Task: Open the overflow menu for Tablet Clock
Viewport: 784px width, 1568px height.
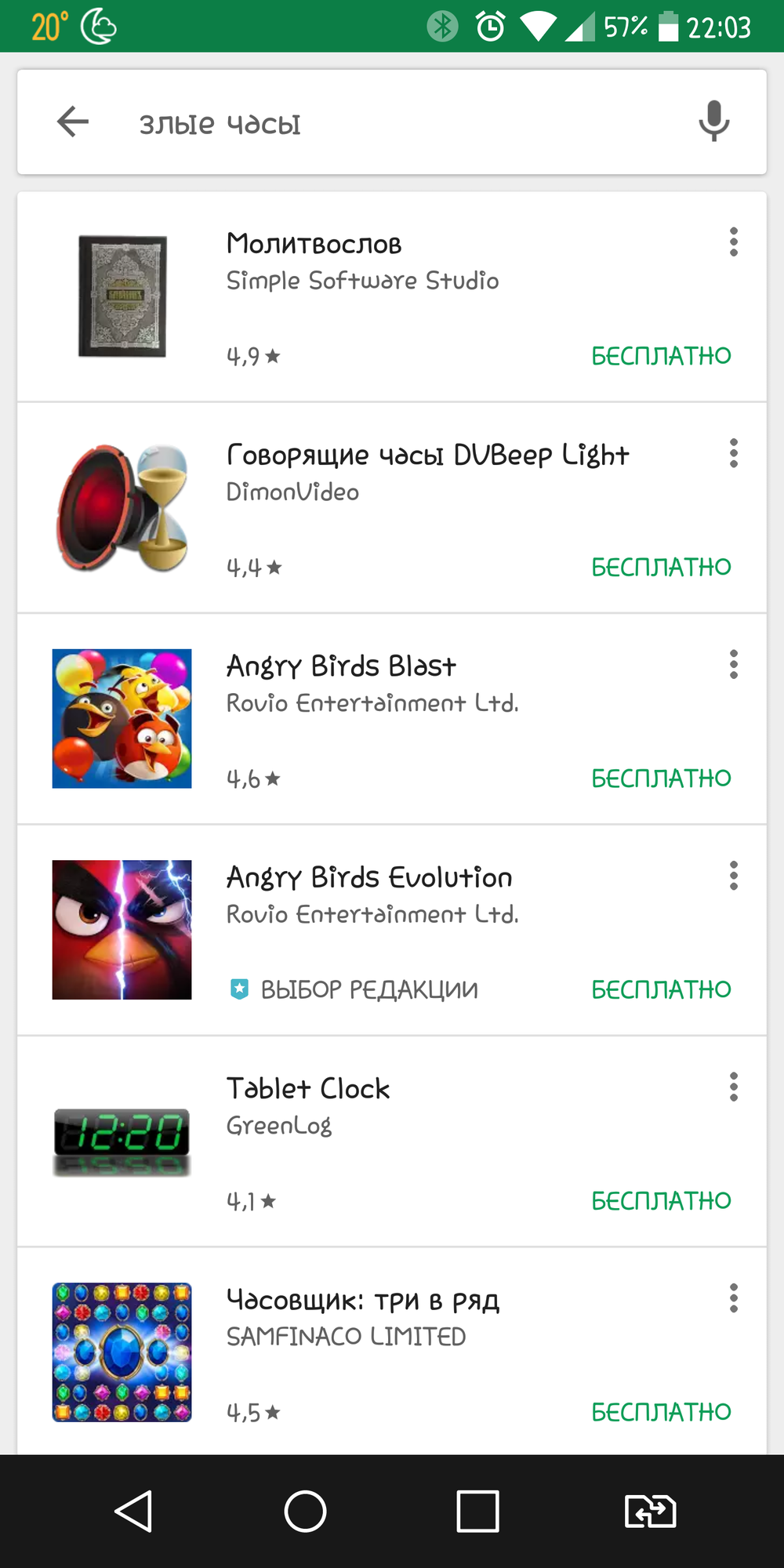Action: click(x=734, y=1087)
